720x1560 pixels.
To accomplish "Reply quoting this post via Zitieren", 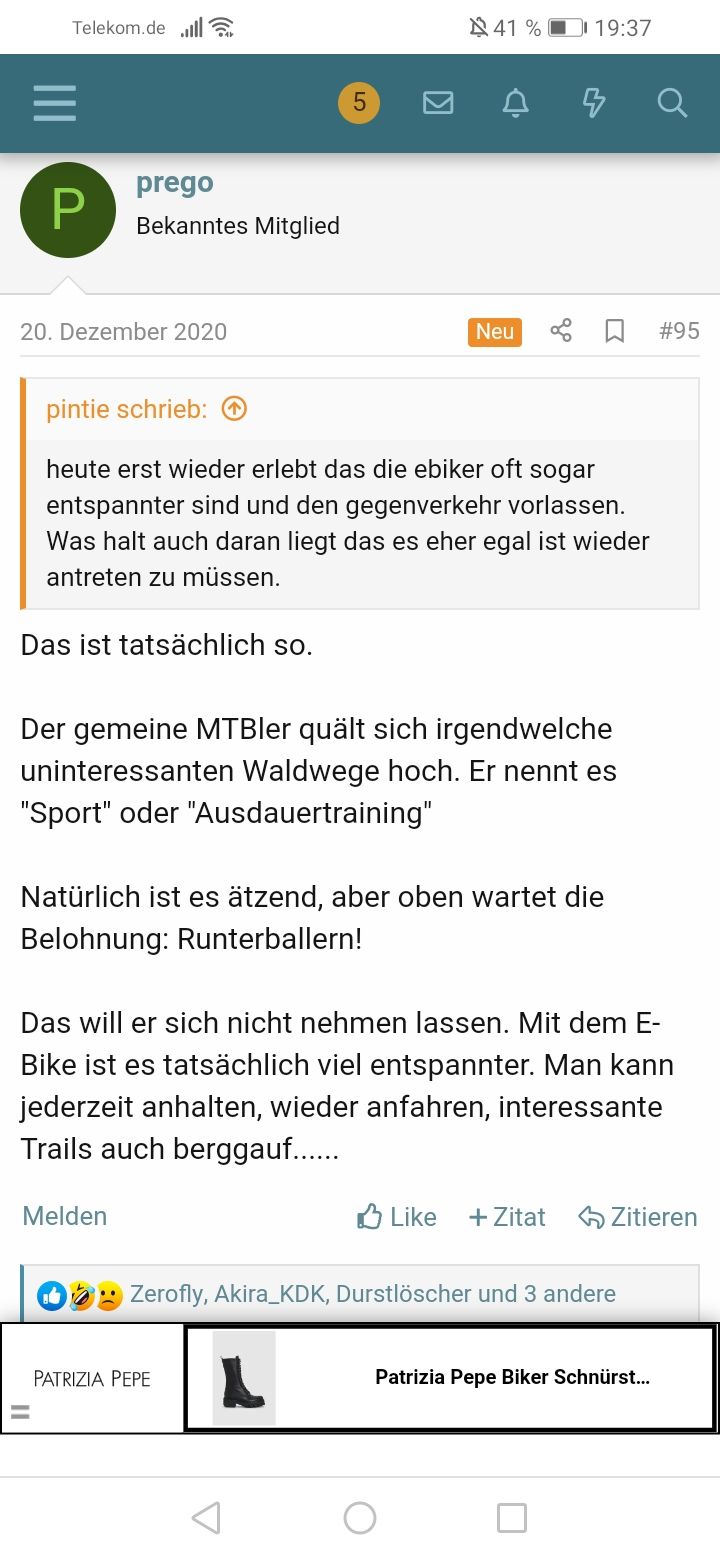I will [638, 1217].
